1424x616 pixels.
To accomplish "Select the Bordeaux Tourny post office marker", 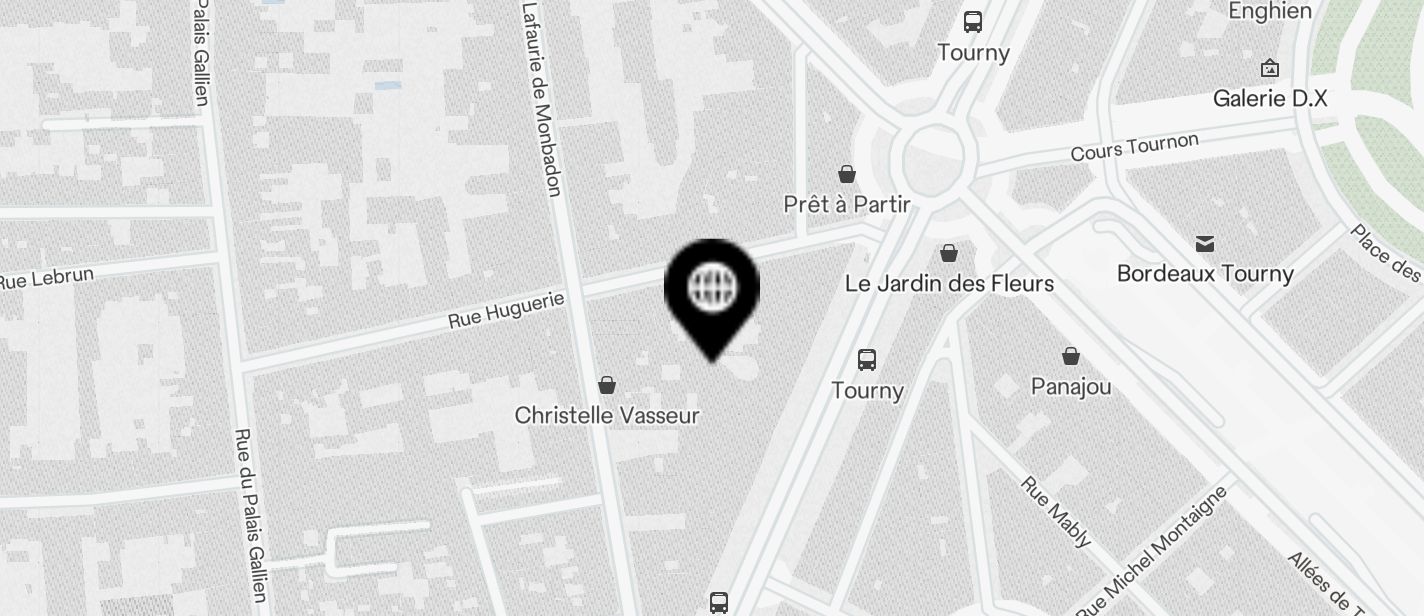I will (1205, 244).
